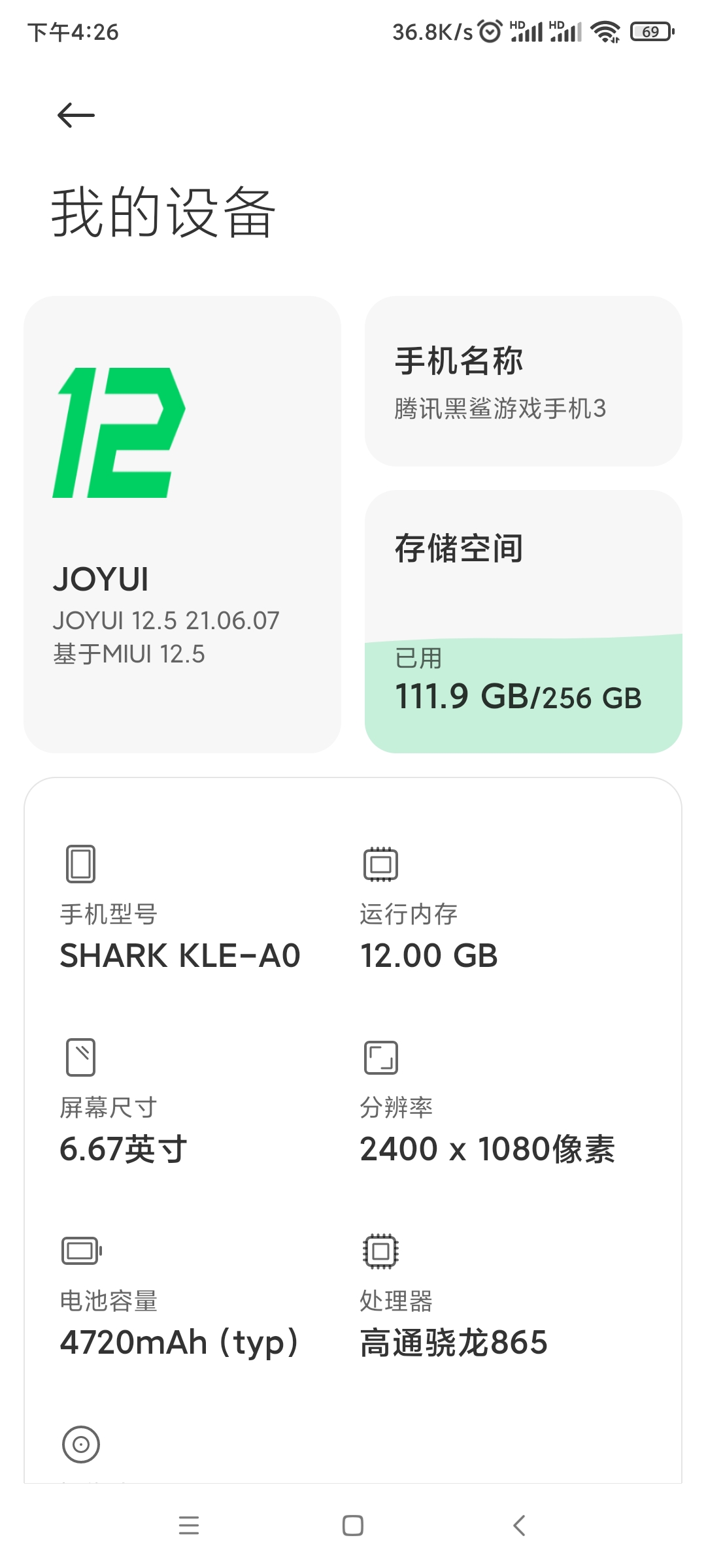
Task: Go back using the top arrow
Action: point(76,116)
